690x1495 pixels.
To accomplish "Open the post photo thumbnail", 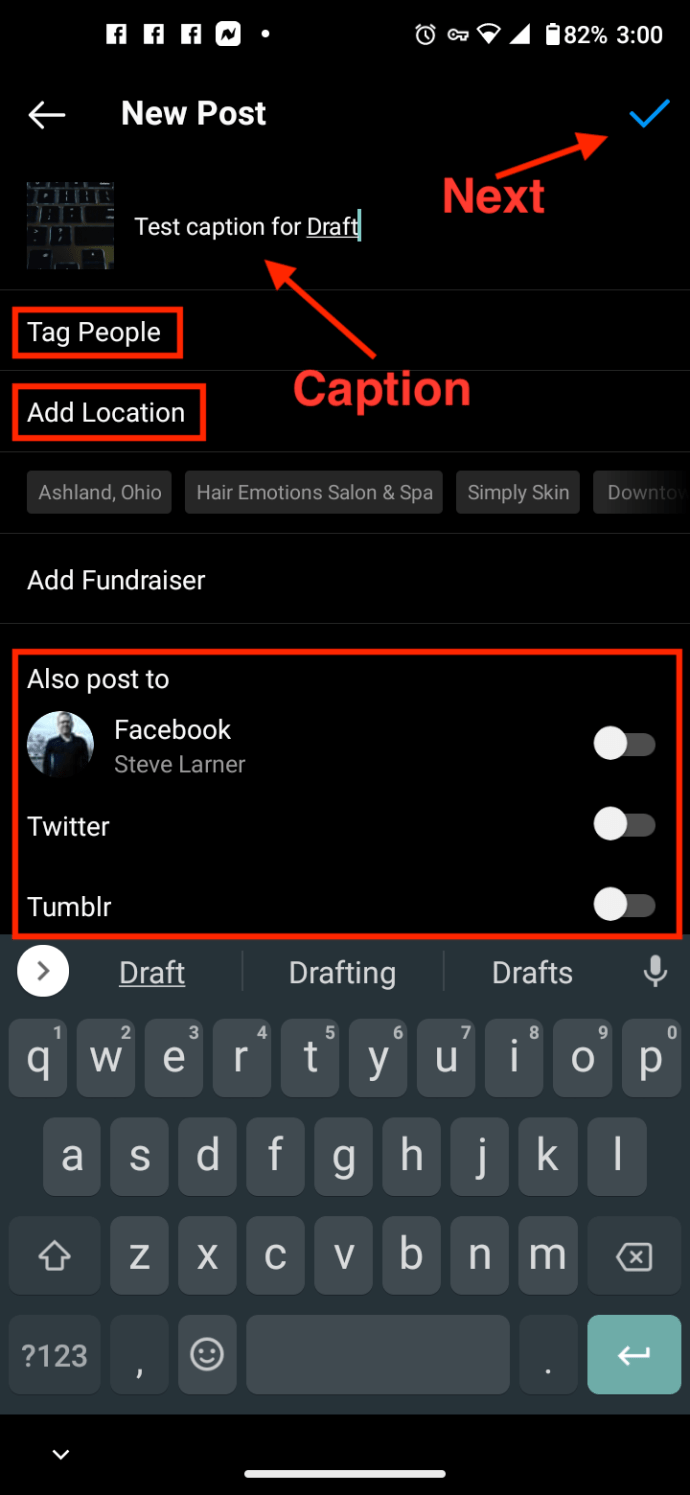I will click(x=70, y=226).
